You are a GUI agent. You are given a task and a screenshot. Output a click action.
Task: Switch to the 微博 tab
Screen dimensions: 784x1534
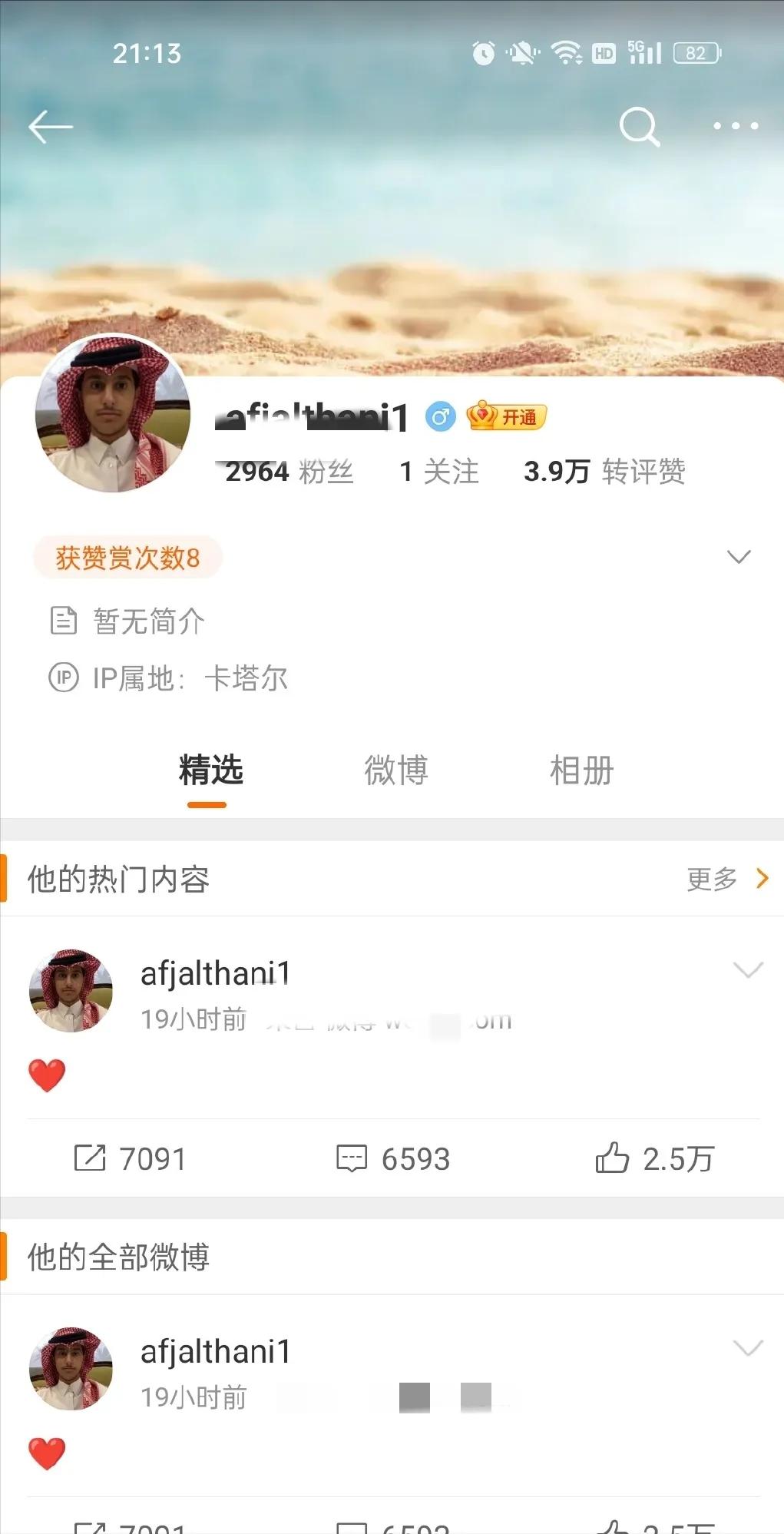tap(395, 771)
